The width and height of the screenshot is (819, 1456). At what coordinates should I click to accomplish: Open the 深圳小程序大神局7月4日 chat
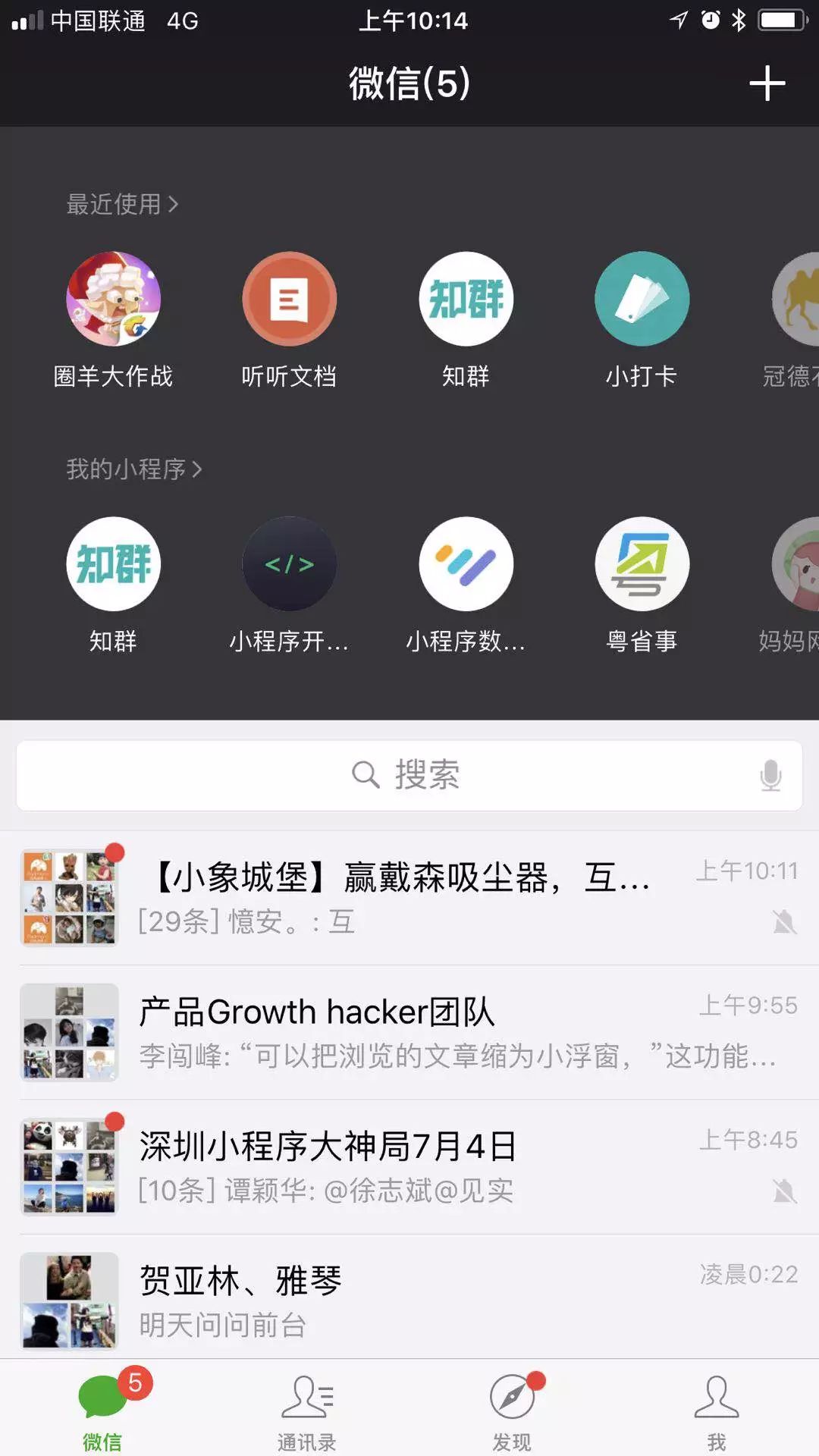(x=409, y=1167)
